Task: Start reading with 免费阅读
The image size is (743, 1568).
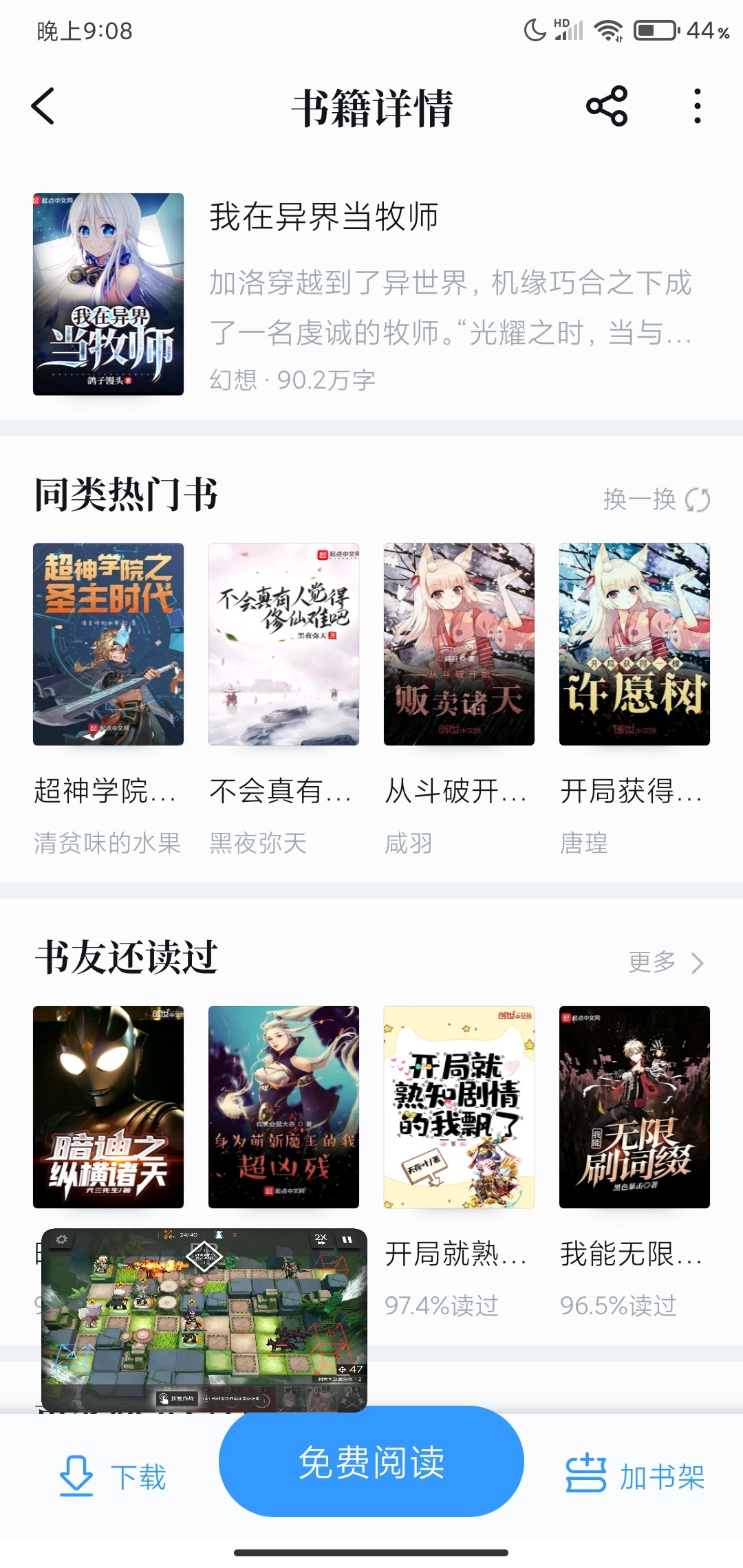Action: (x=371, y=1462)
